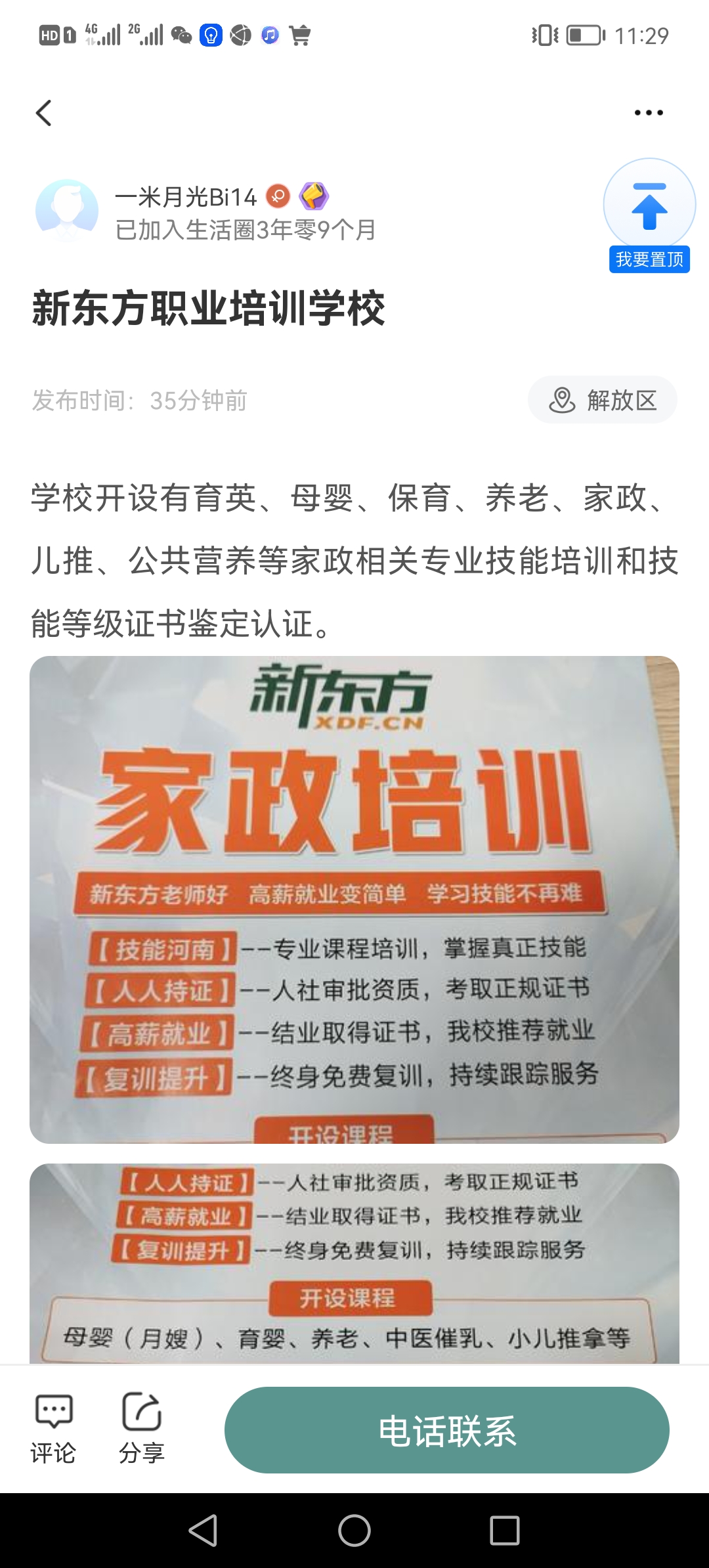Tap 我要置顶 to pin this post
Viewport: 709px width, 1568px height.
coord(649,217)
